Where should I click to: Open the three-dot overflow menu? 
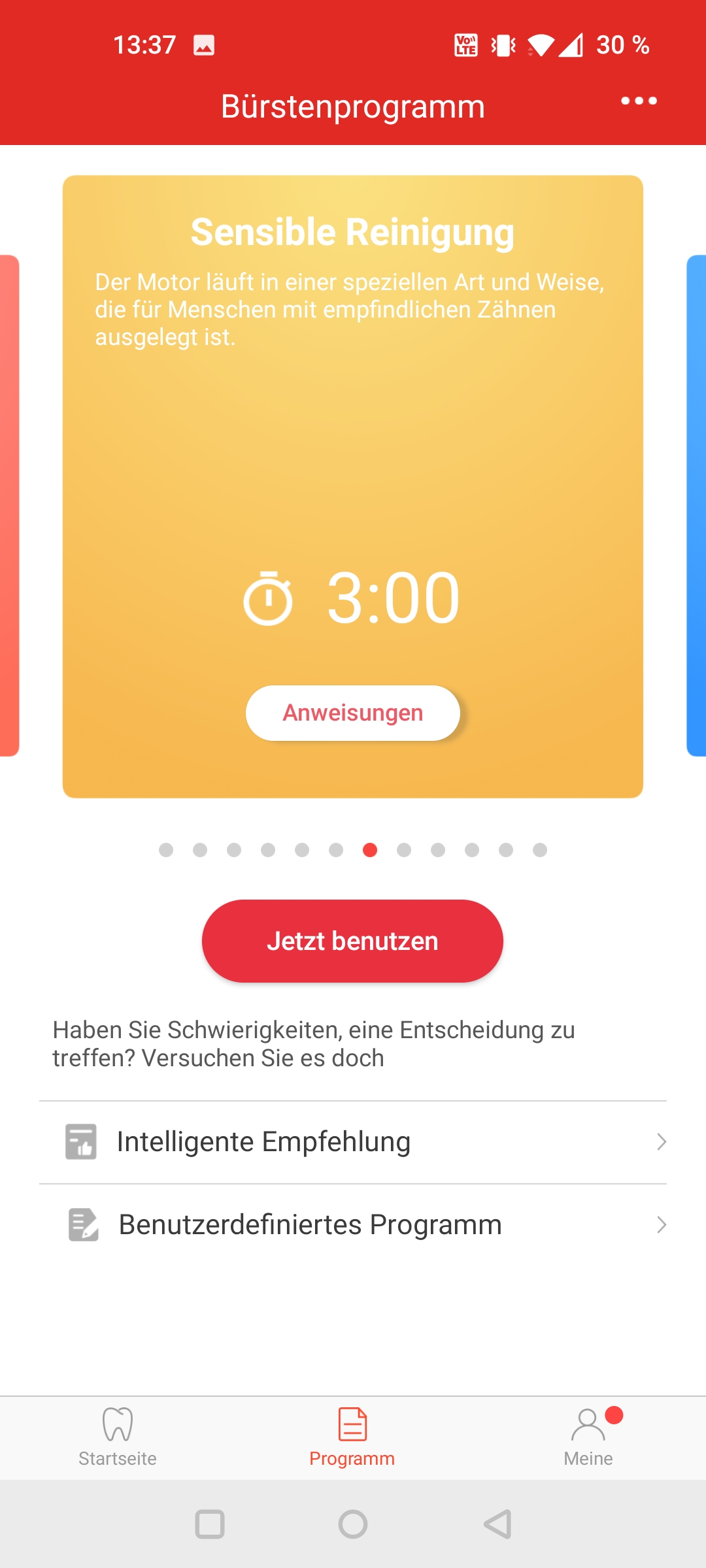tap(639, 101)
